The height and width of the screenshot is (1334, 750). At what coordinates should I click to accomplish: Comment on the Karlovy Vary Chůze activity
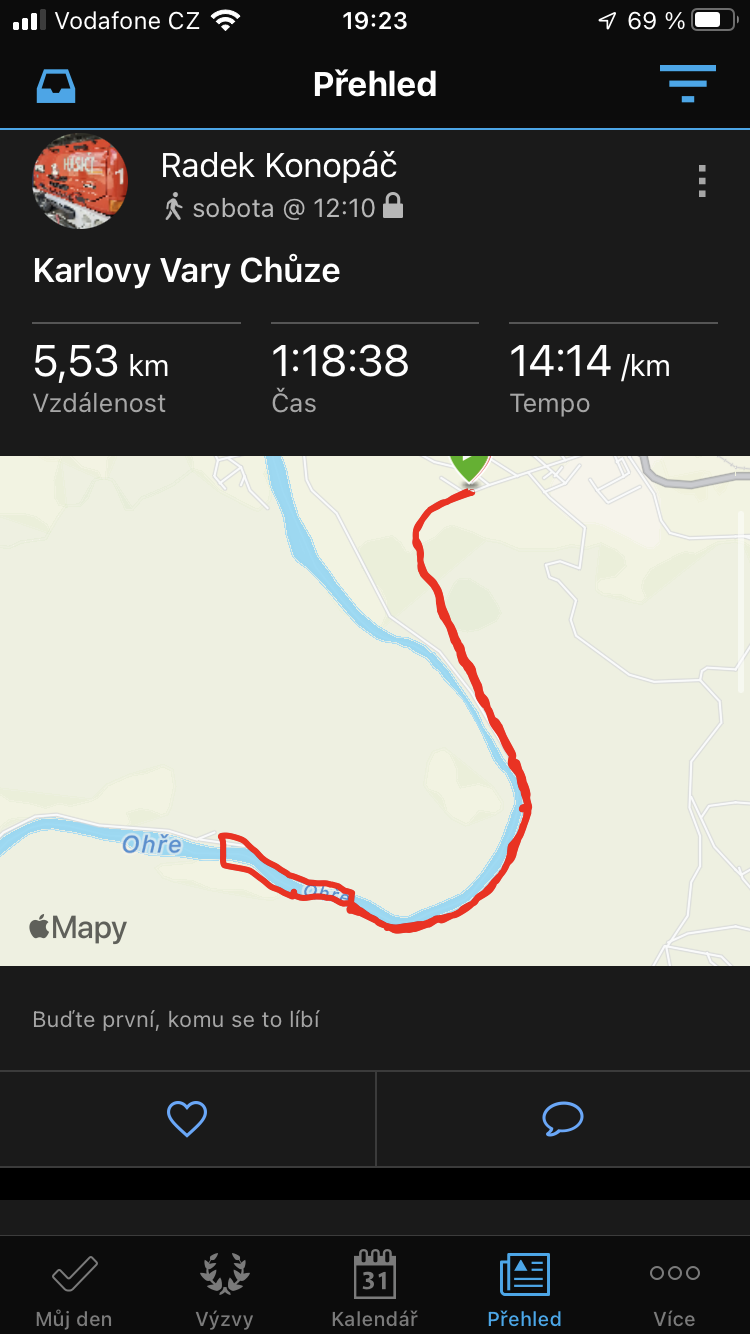point(563,1118)
